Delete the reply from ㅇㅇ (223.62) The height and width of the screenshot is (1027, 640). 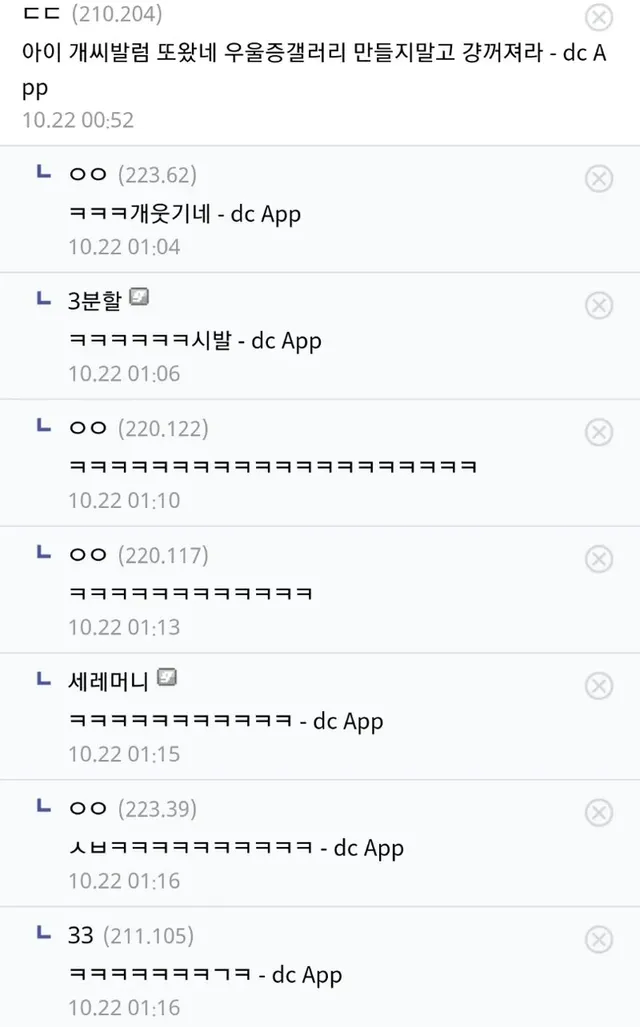pos(598,178)
